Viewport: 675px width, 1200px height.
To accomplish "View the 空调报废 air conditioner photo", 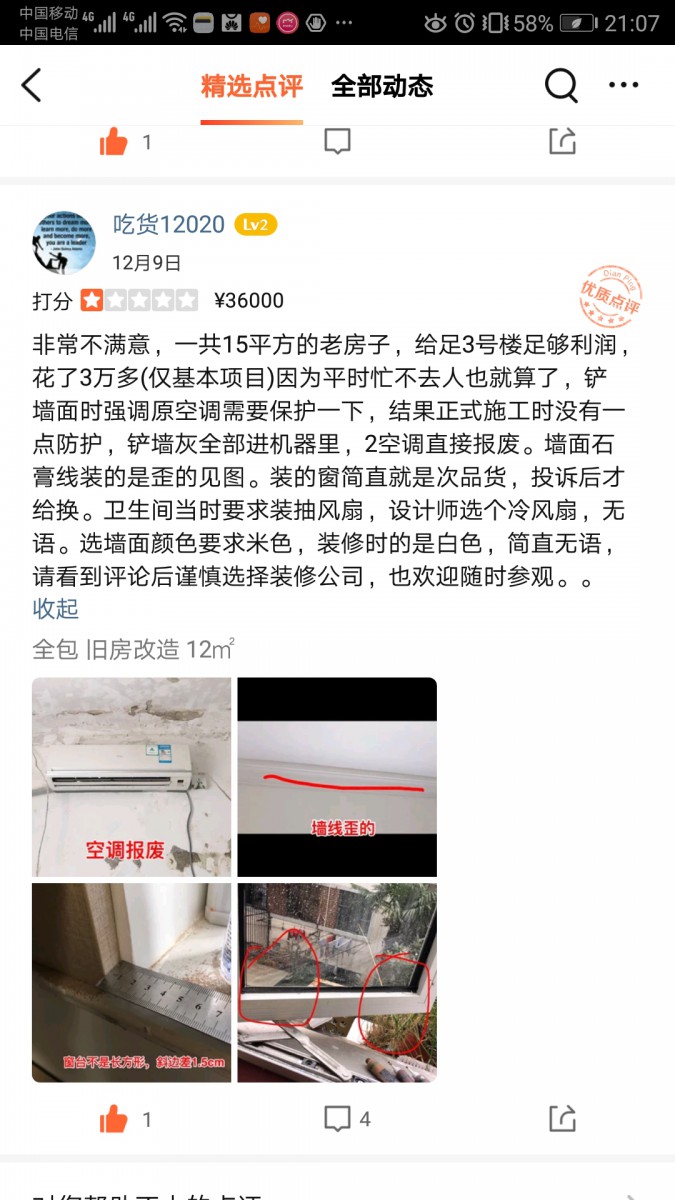I will [131, 777].
